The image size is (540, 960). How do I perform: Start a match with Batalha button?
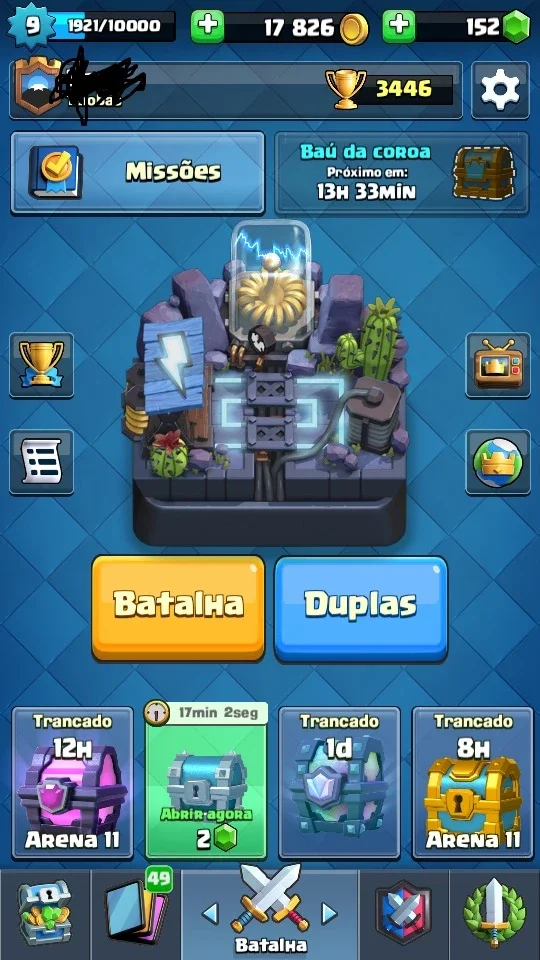pos(178,608)
